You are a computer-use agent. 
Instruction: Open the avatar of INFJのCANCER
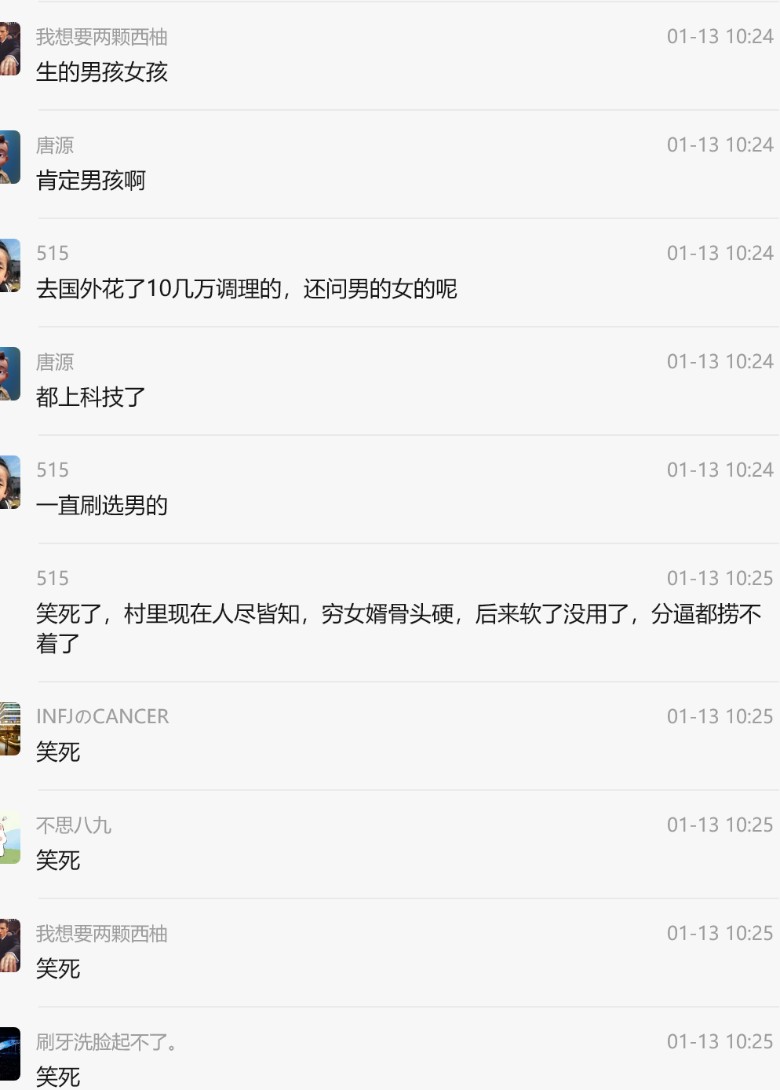(9, 729)
